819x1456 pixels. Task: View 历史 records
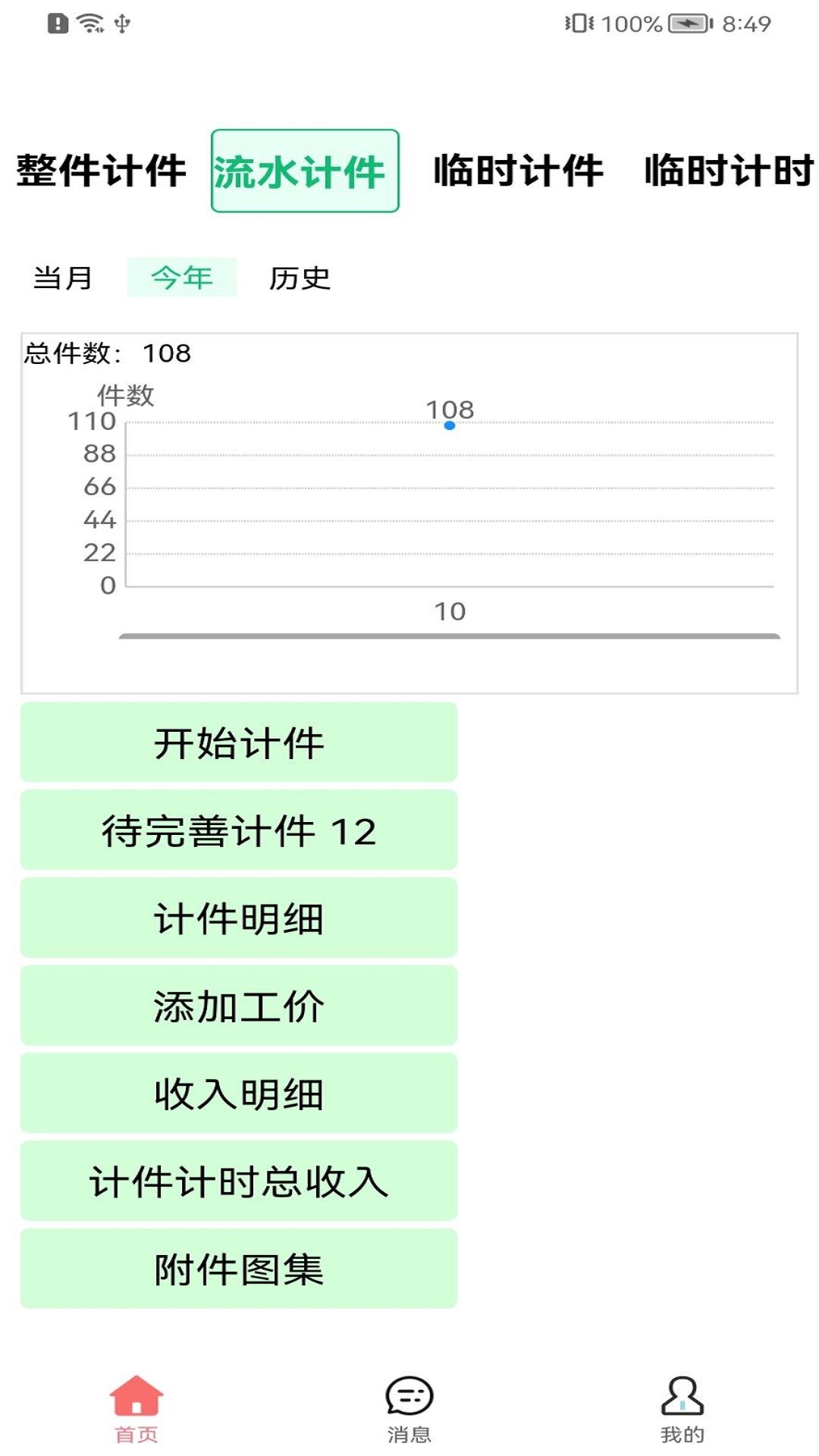pyautogui.click(x=300, y=278)
